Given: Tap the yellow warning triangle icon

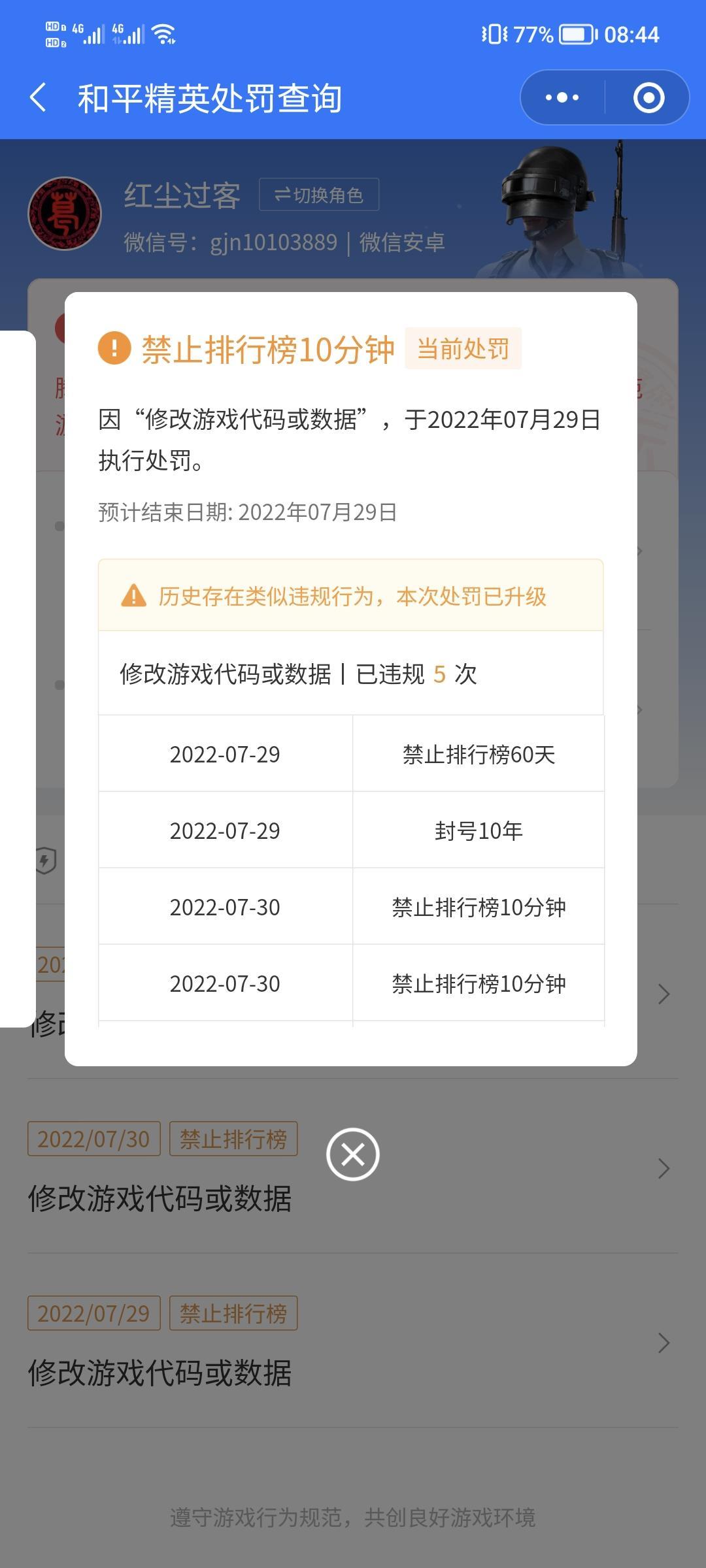Looking at the screenshot, I should coord(133,596).
